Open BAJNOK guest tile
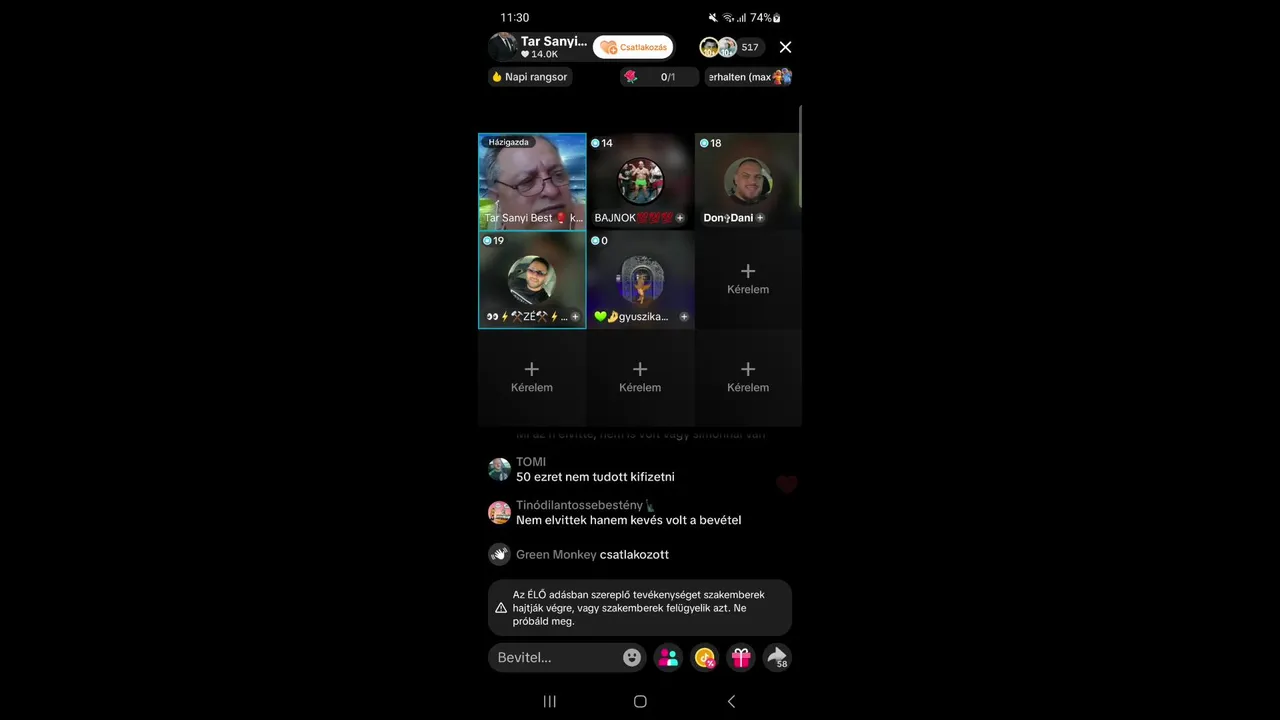1280x720 pixels. point(640,180)
